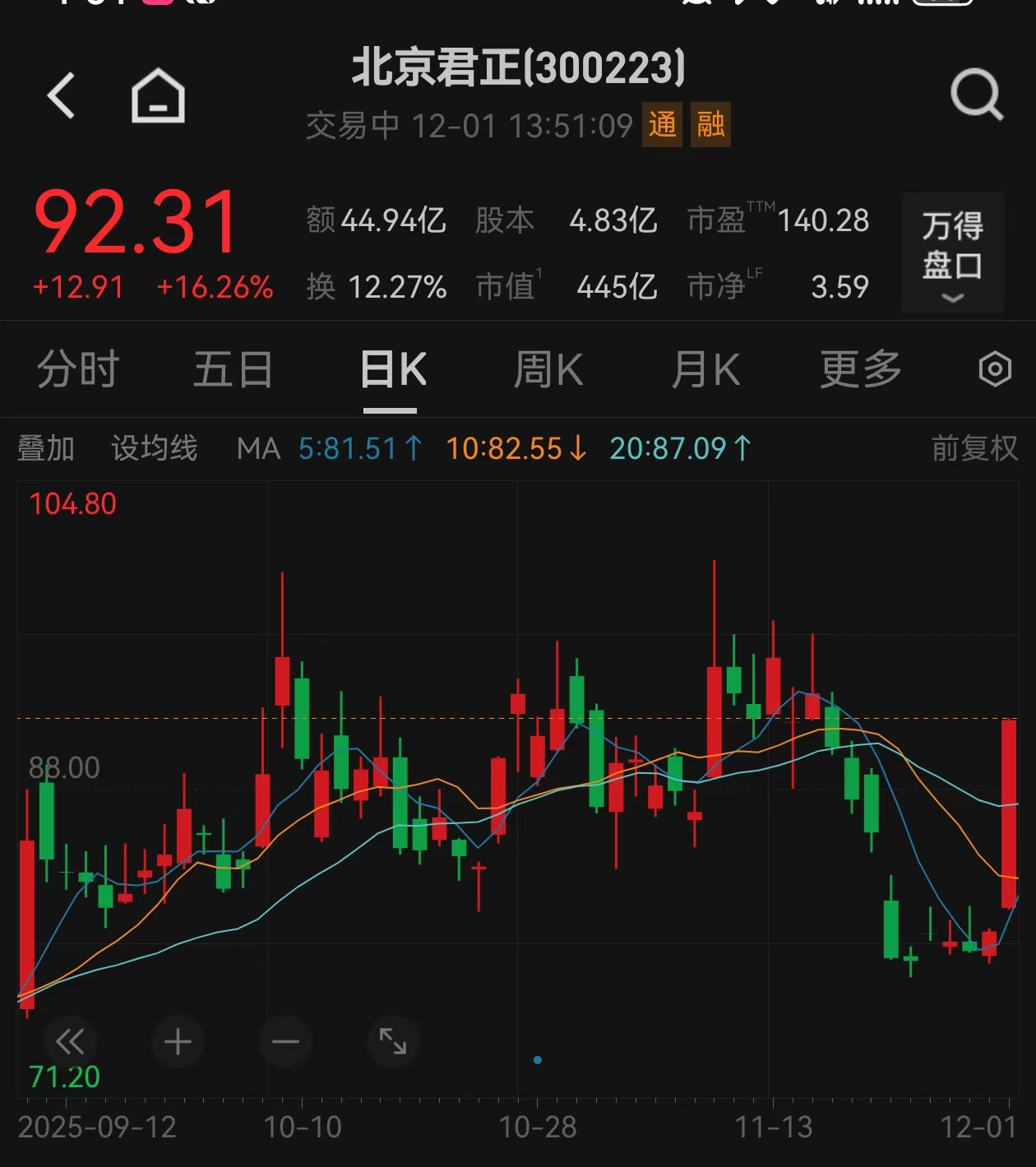This screenshot has height=1167, width=1036.
Task: Expand the 万得盘口 panel
Action: coord(952,252)
